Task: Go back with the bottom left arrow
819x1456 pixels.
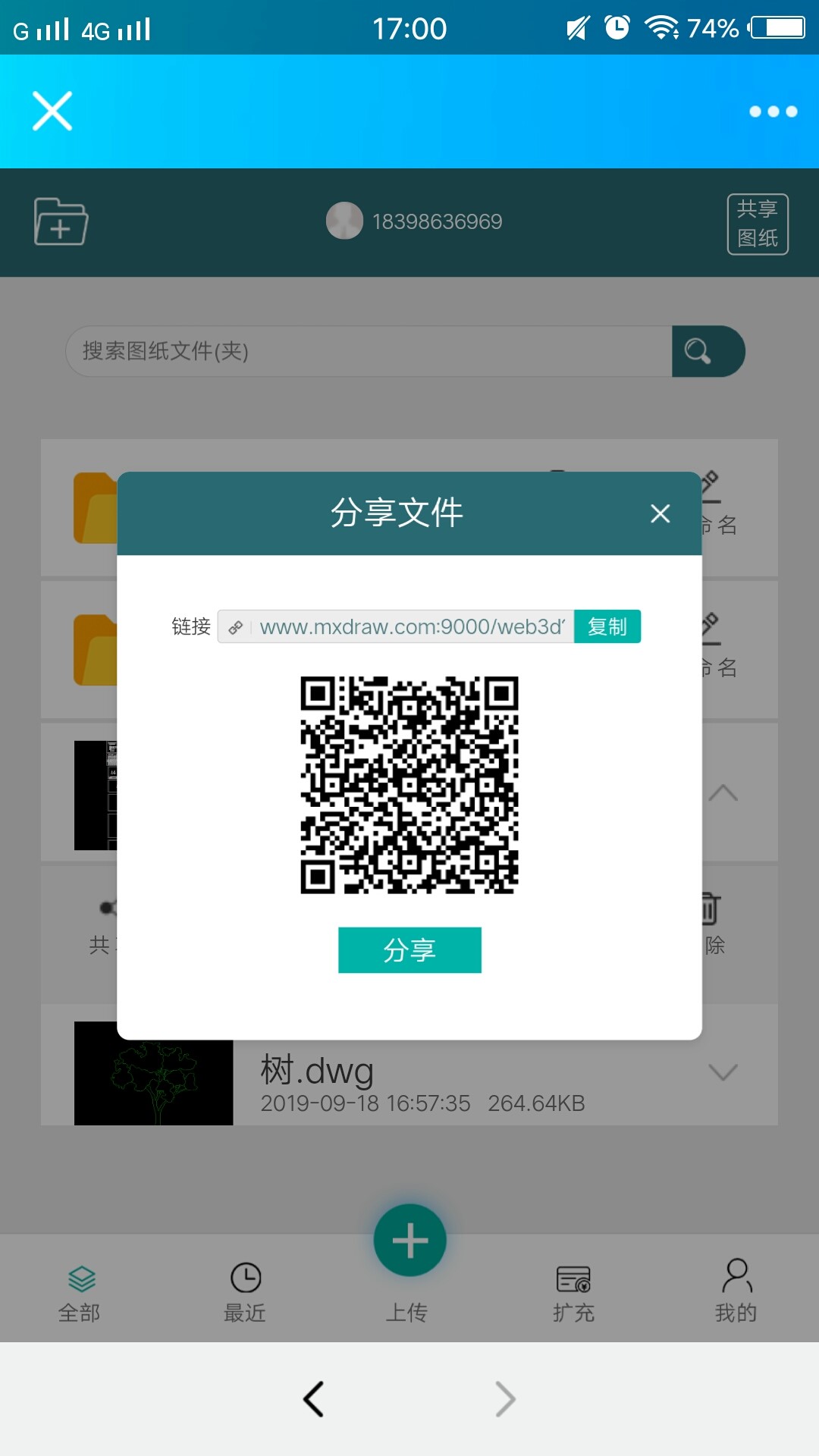Action: [x=313, y=1398]
